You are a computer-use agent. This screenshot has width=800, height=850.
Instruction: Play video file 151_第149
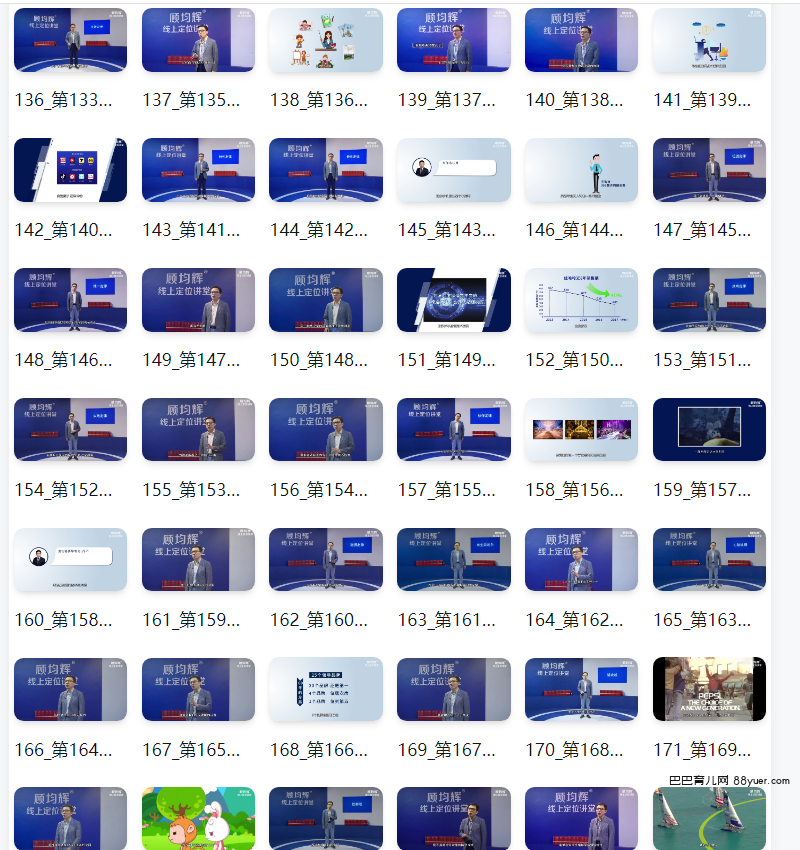(453, 300)
